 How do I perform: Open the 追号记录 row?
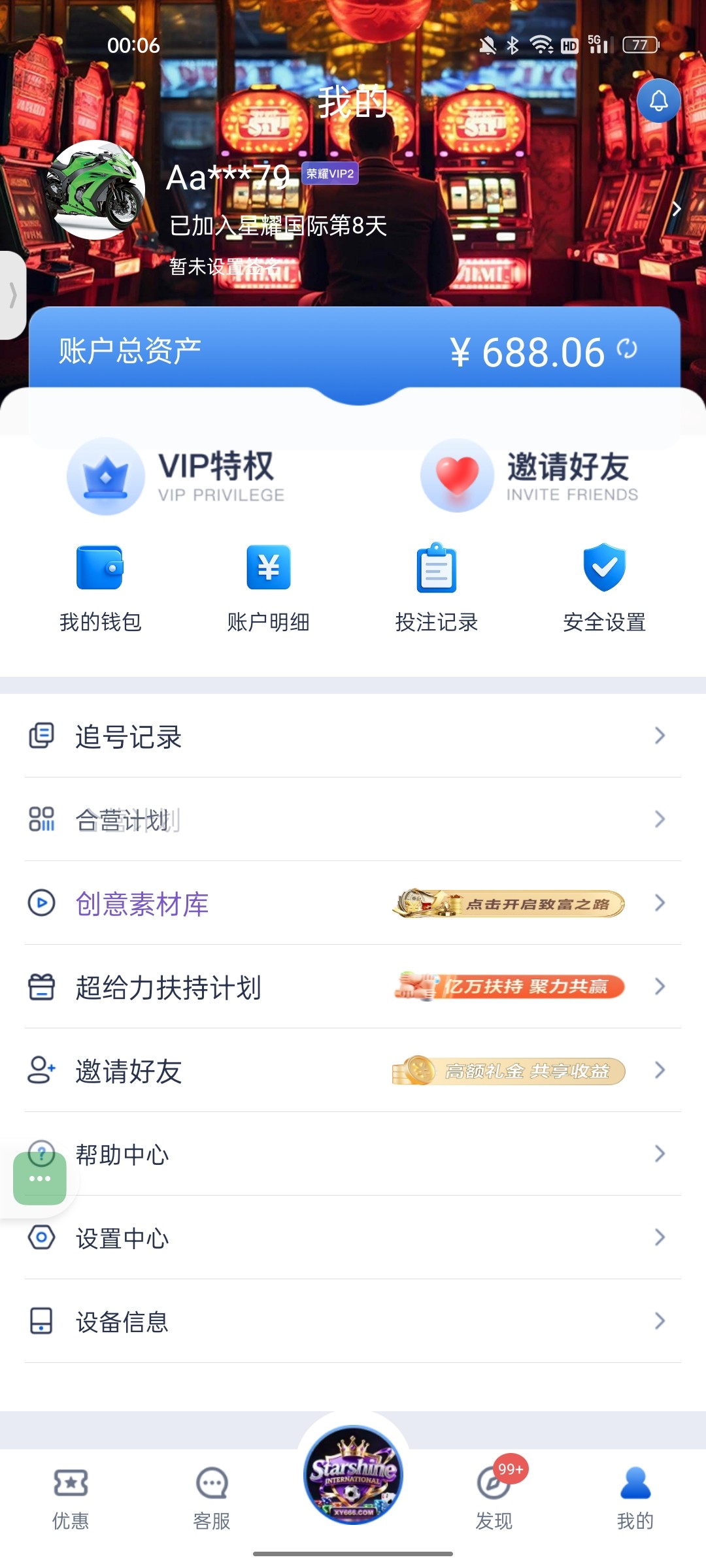353,736
